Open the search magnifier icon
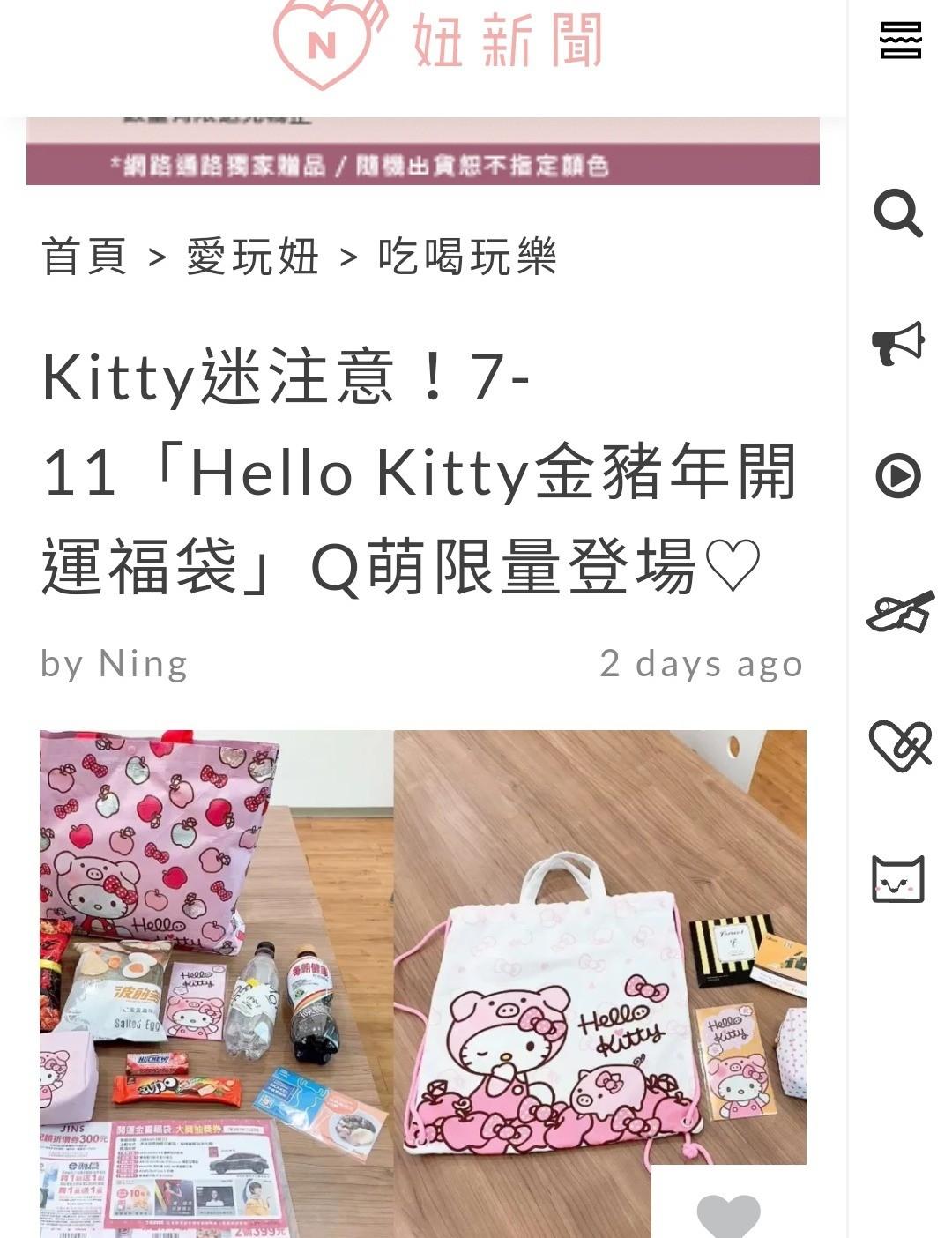Viewport: 952px width, 1238px height. 898,213
